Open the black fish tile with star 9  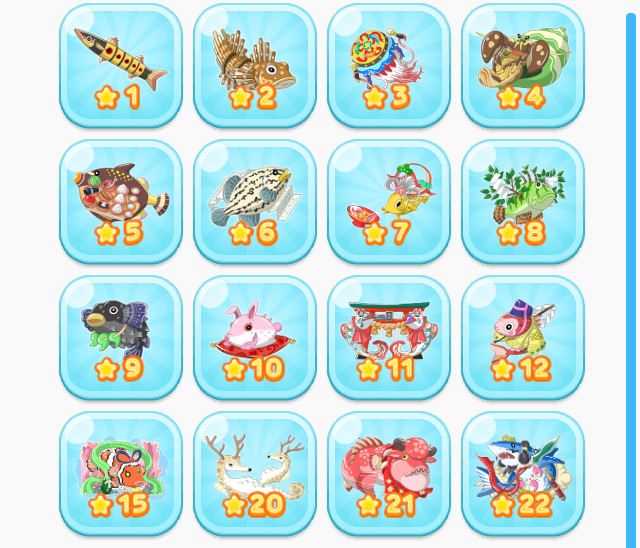pos(121,337)
